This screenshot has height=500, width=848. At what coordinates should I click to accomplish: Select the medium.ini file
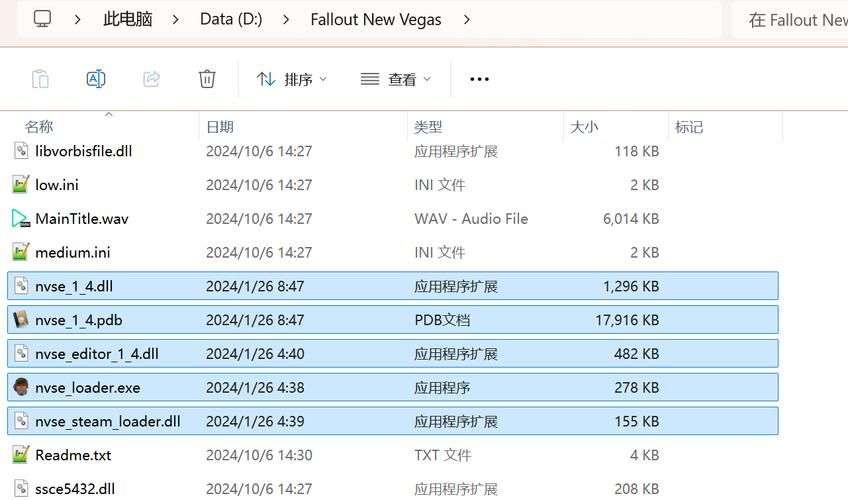click(72, 253)
